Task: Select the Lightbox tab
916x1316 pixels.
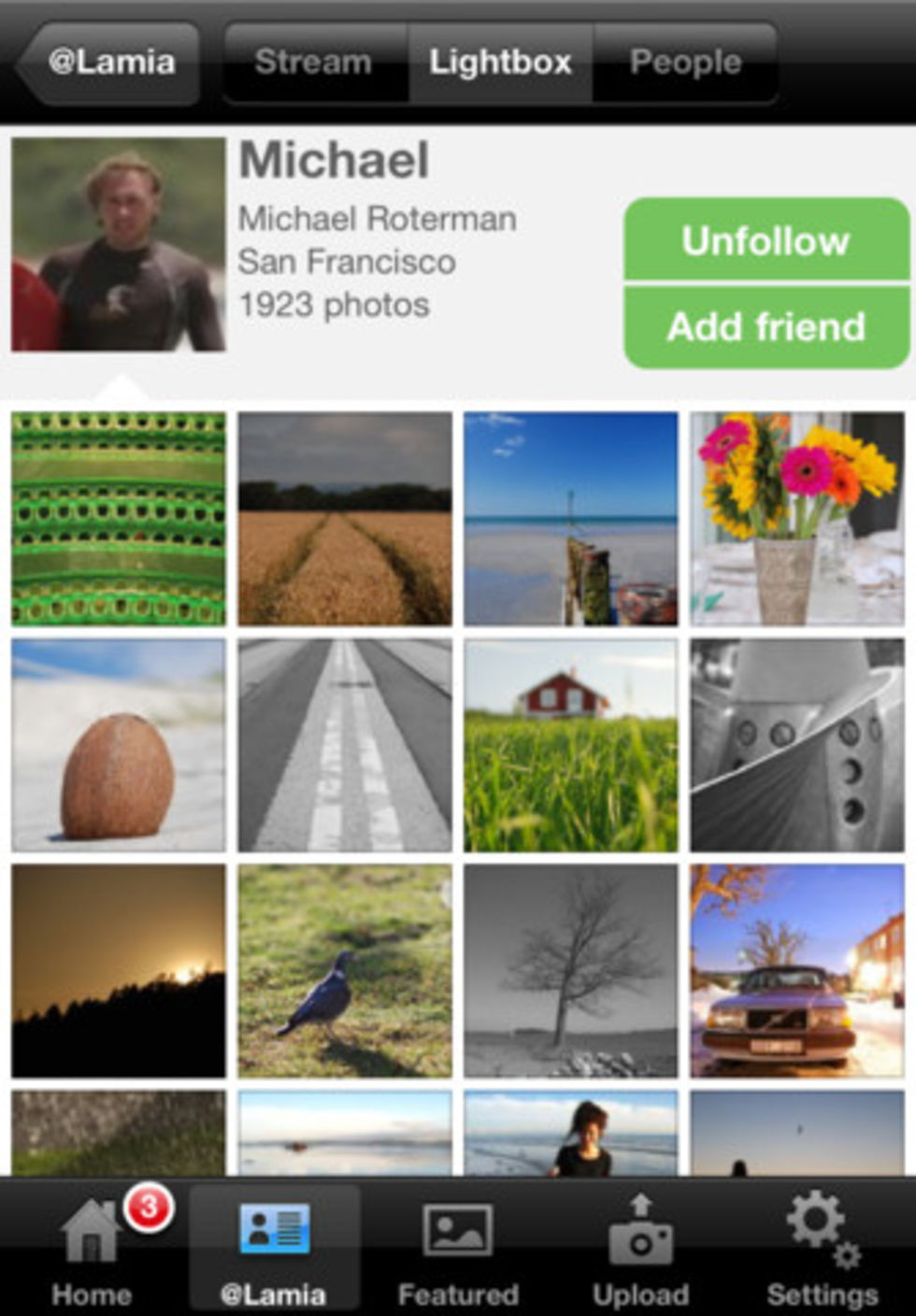Action: point(500,63)
